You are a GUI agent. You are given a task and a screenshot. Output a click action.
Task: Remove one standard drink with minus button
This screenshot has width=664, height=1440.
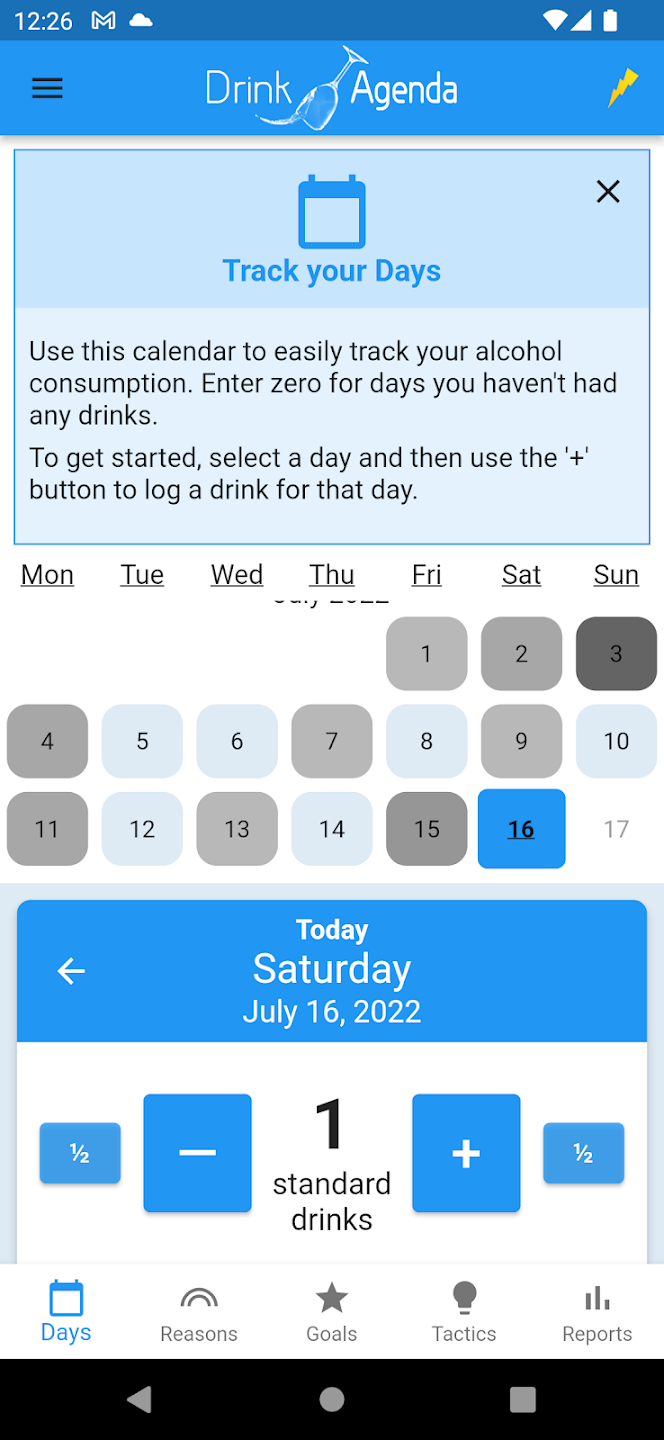(x=197, y=1153)
